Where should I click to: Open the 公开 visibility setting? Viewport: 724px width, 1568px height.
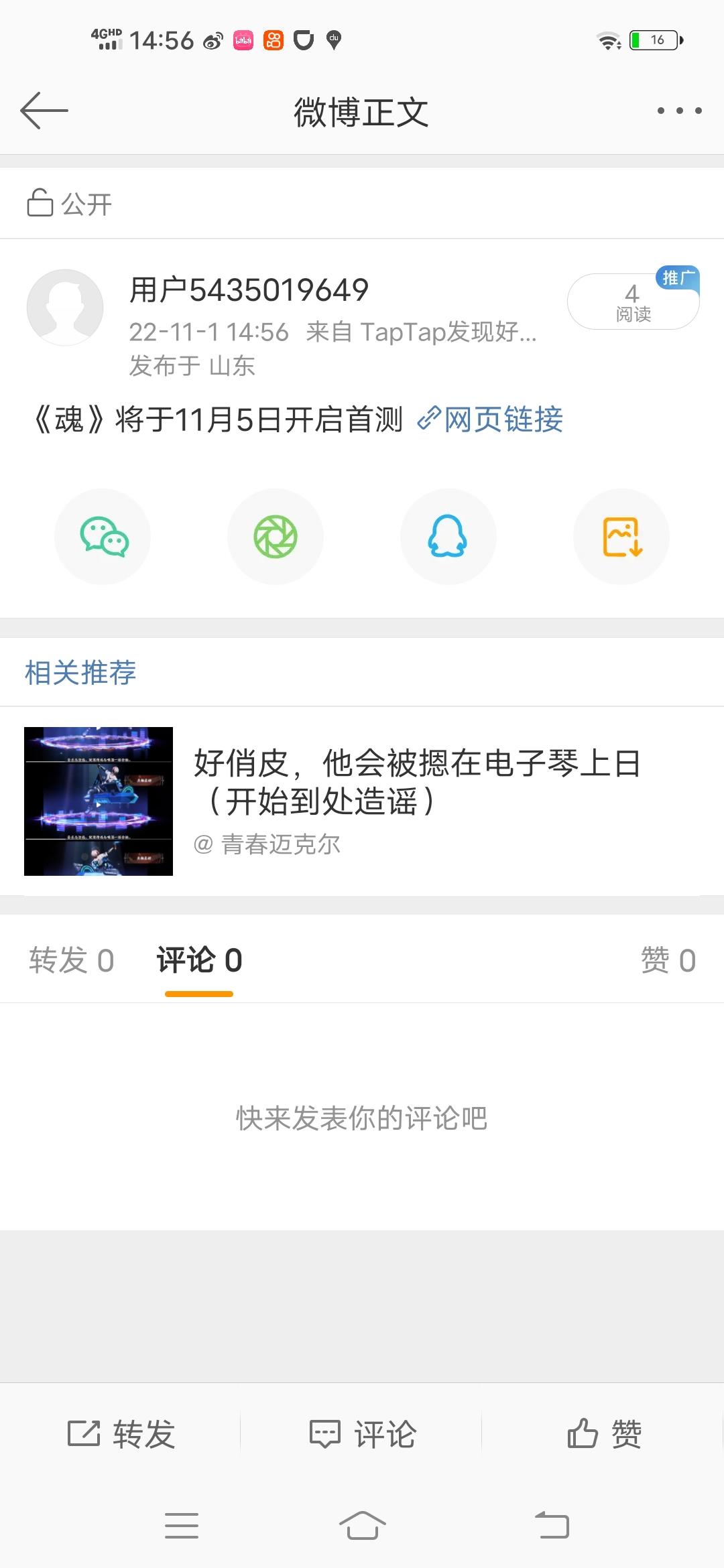tap(70, 204)
